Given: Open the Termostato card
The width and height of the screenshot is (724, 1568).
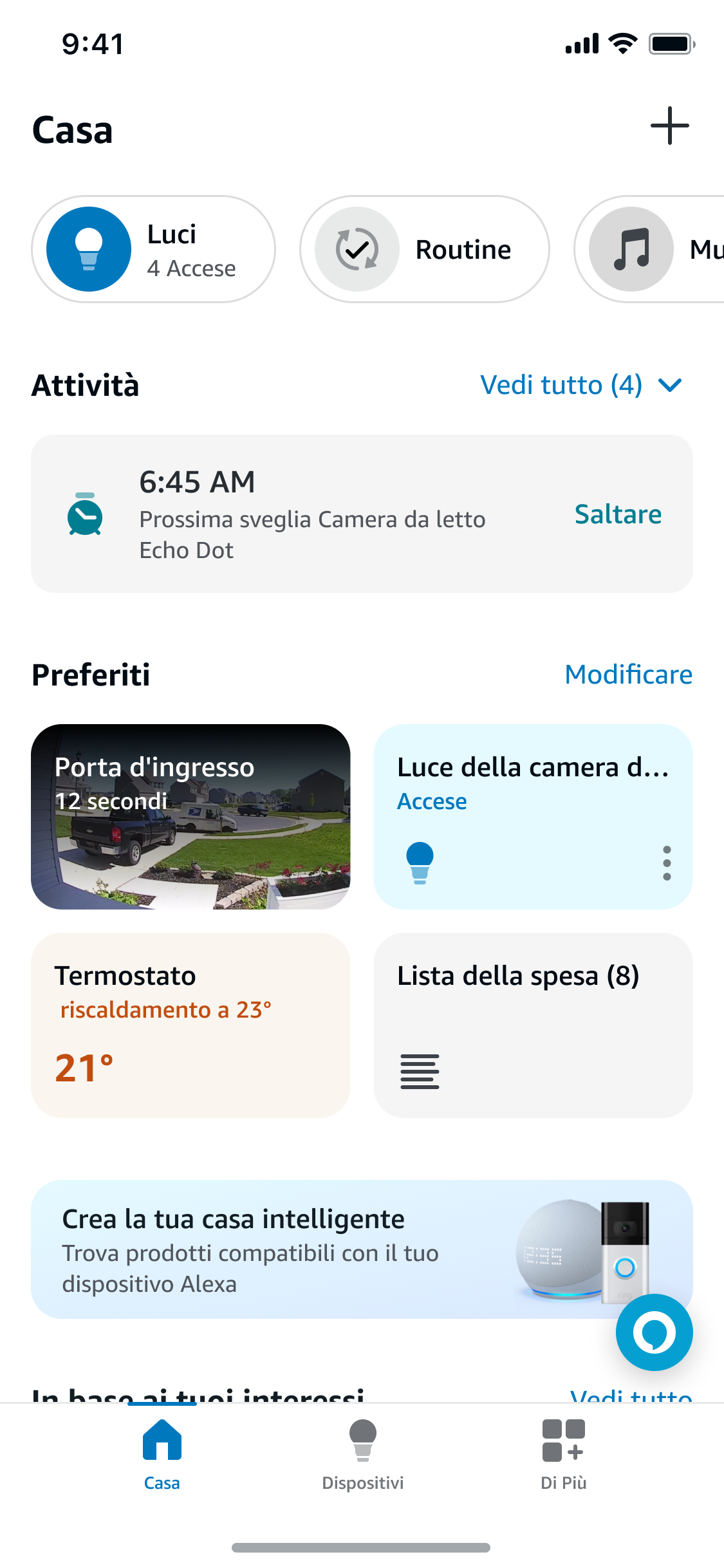Looking at the screenshot, I should [190, 1025].
